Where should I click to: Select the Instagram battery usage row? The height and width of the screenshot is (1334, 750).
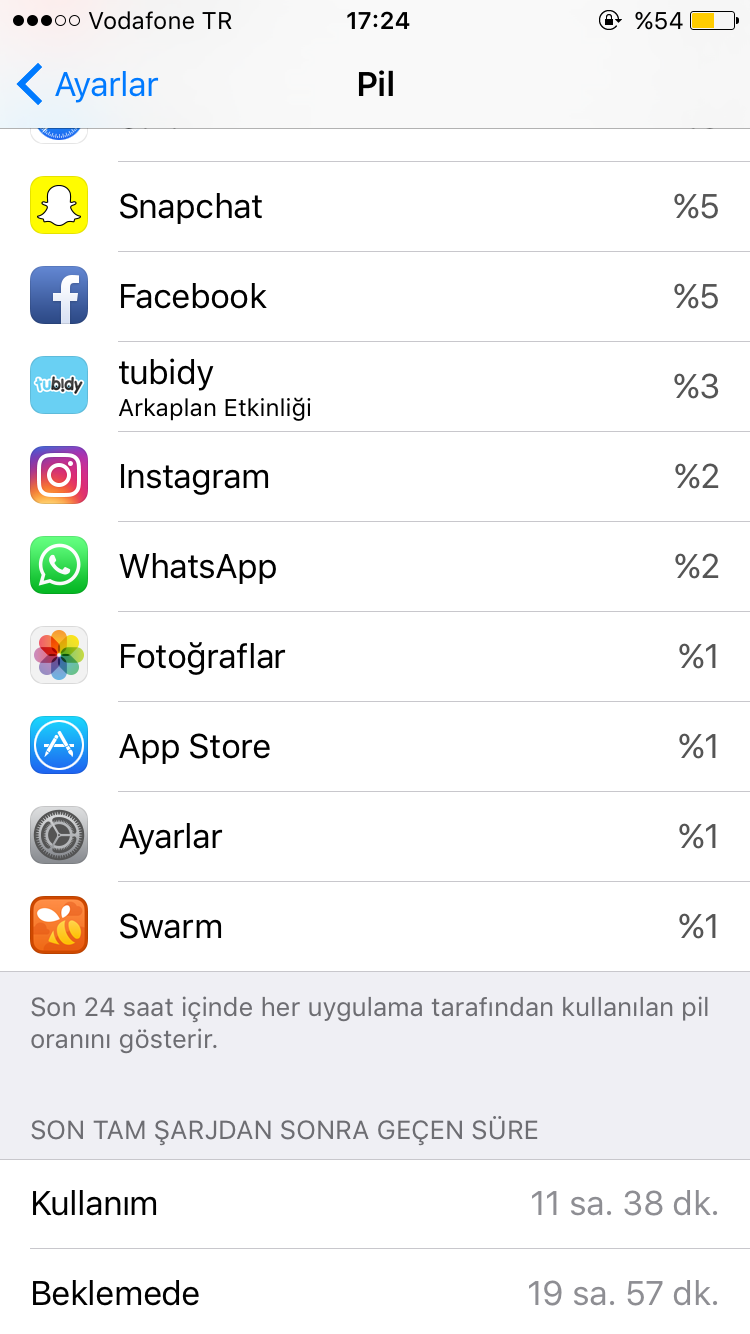click(x=375, y=476)
